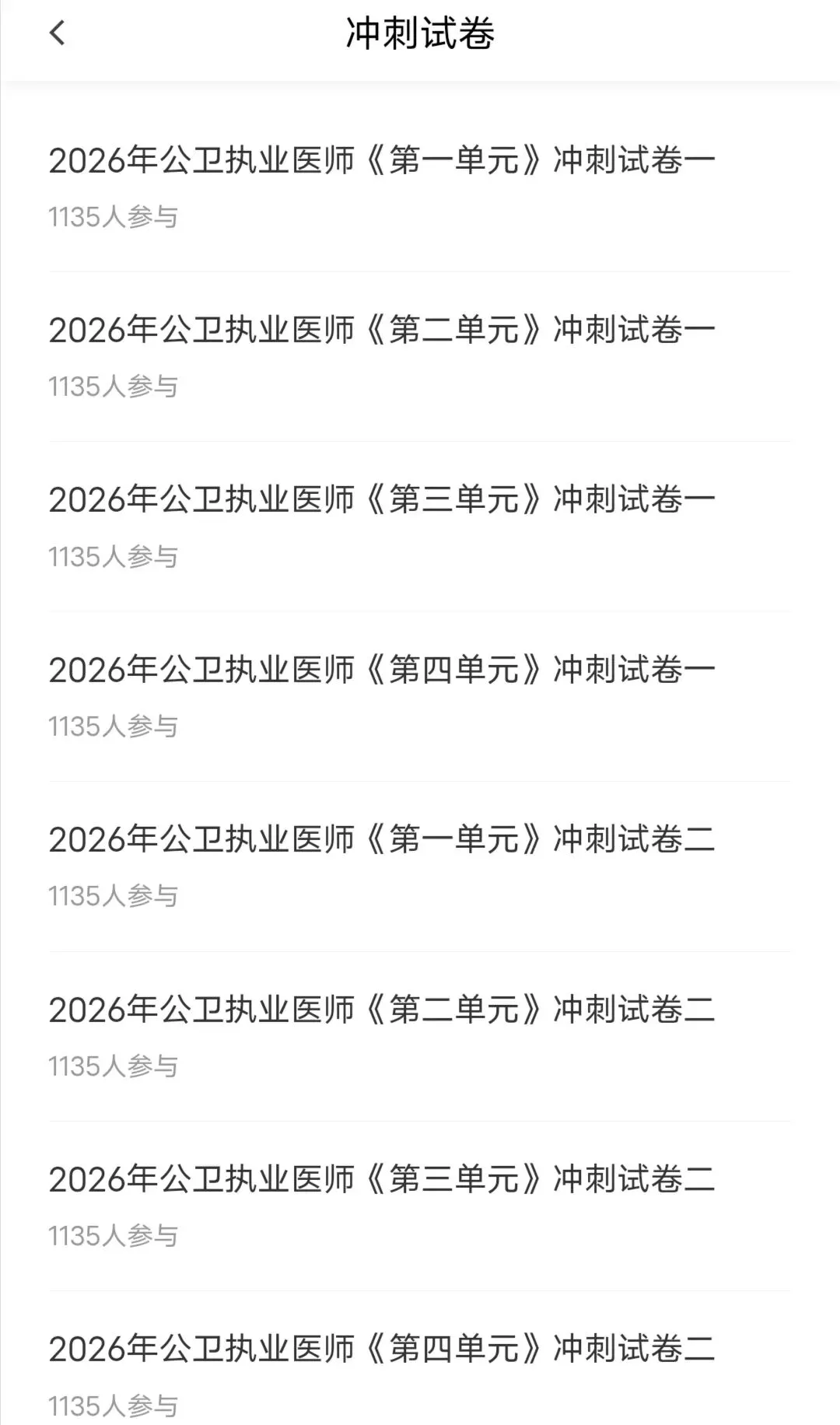Open 《第一单元》冲刺试卷一
The image size is (840, 1425).
click(381, 161)
